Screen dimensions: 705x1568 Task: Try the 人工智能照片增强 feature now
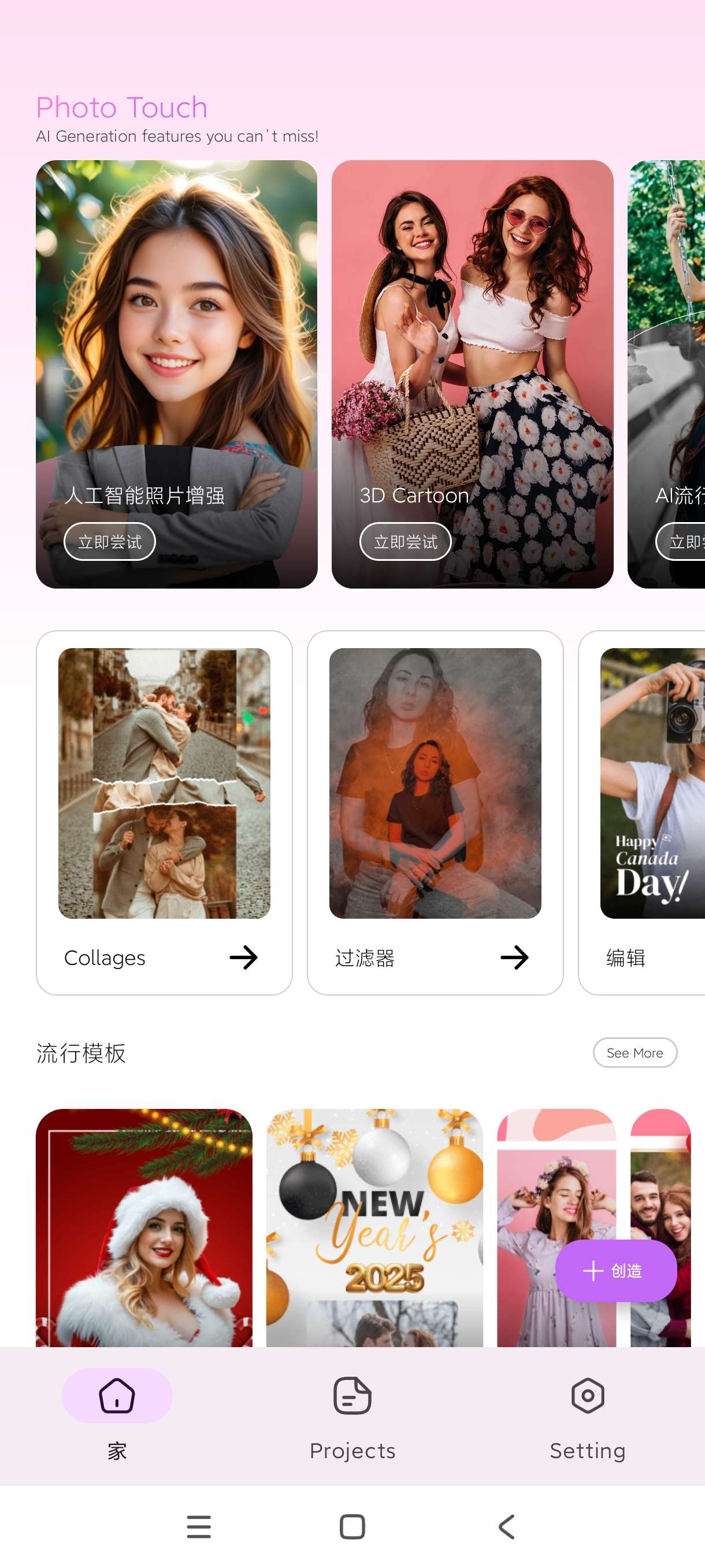pos(109,541)
